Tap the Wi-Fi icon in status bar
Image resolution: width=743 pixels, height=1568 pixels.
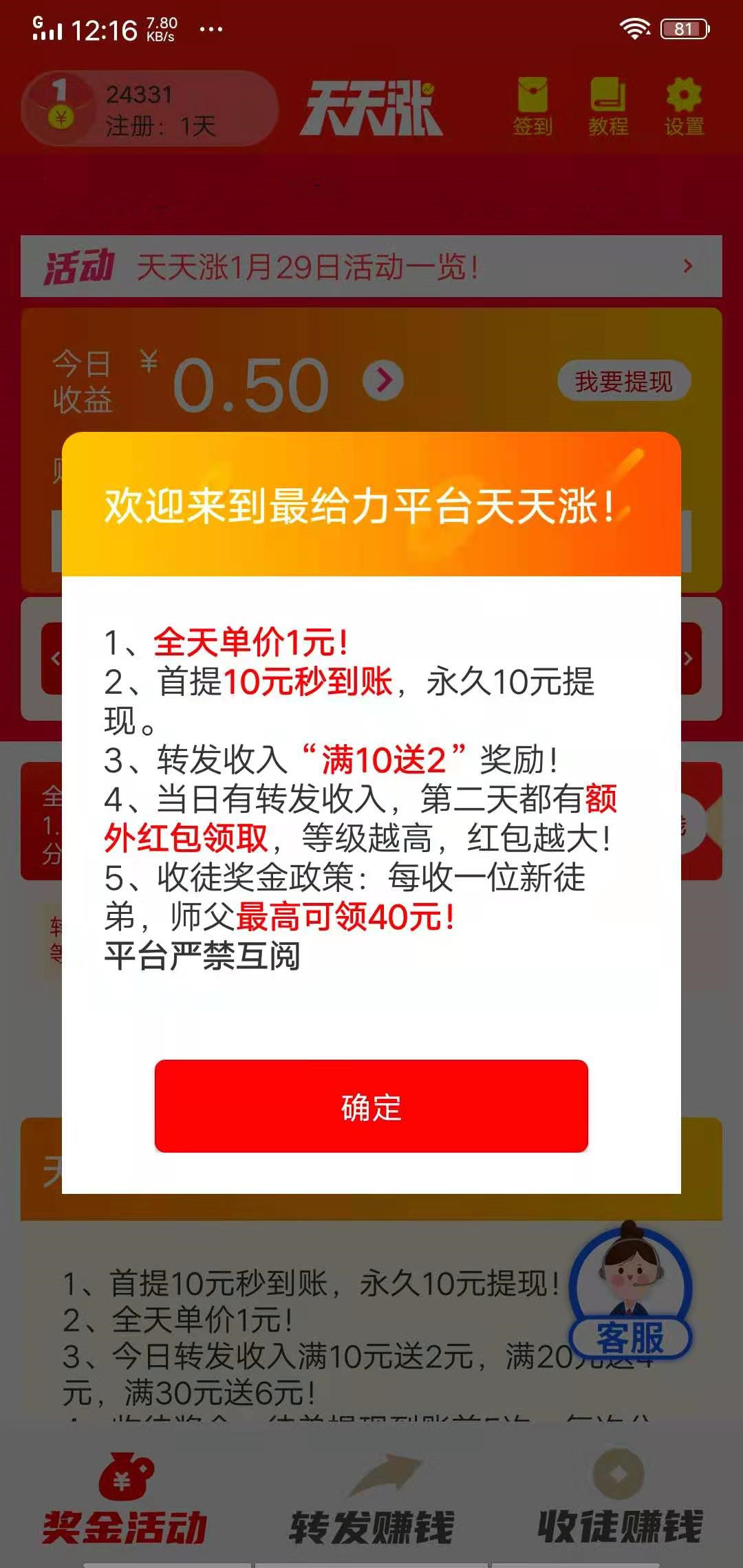point(634,28)
